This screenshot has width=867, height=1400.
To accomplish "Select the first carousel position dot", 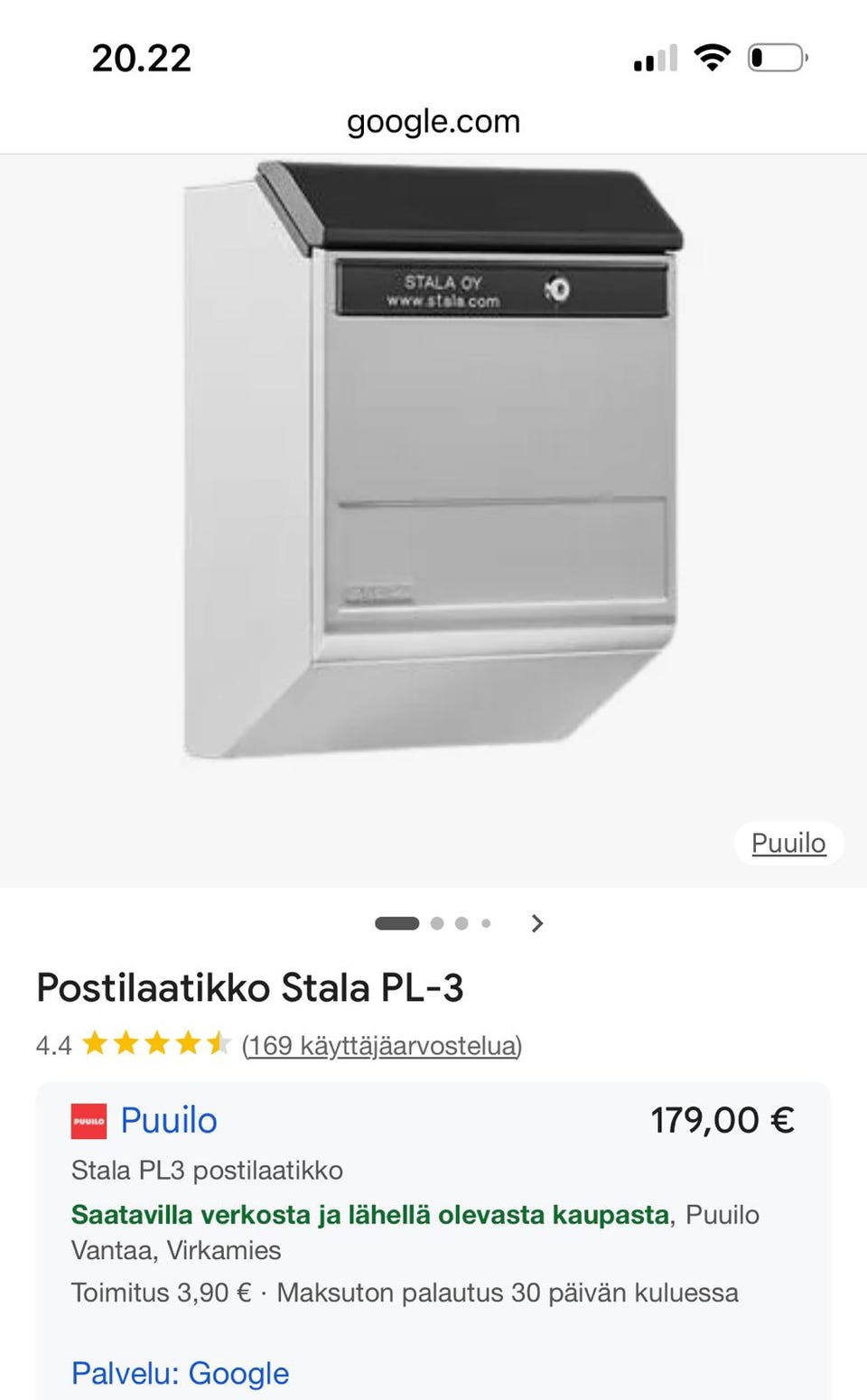I will 397,923.
